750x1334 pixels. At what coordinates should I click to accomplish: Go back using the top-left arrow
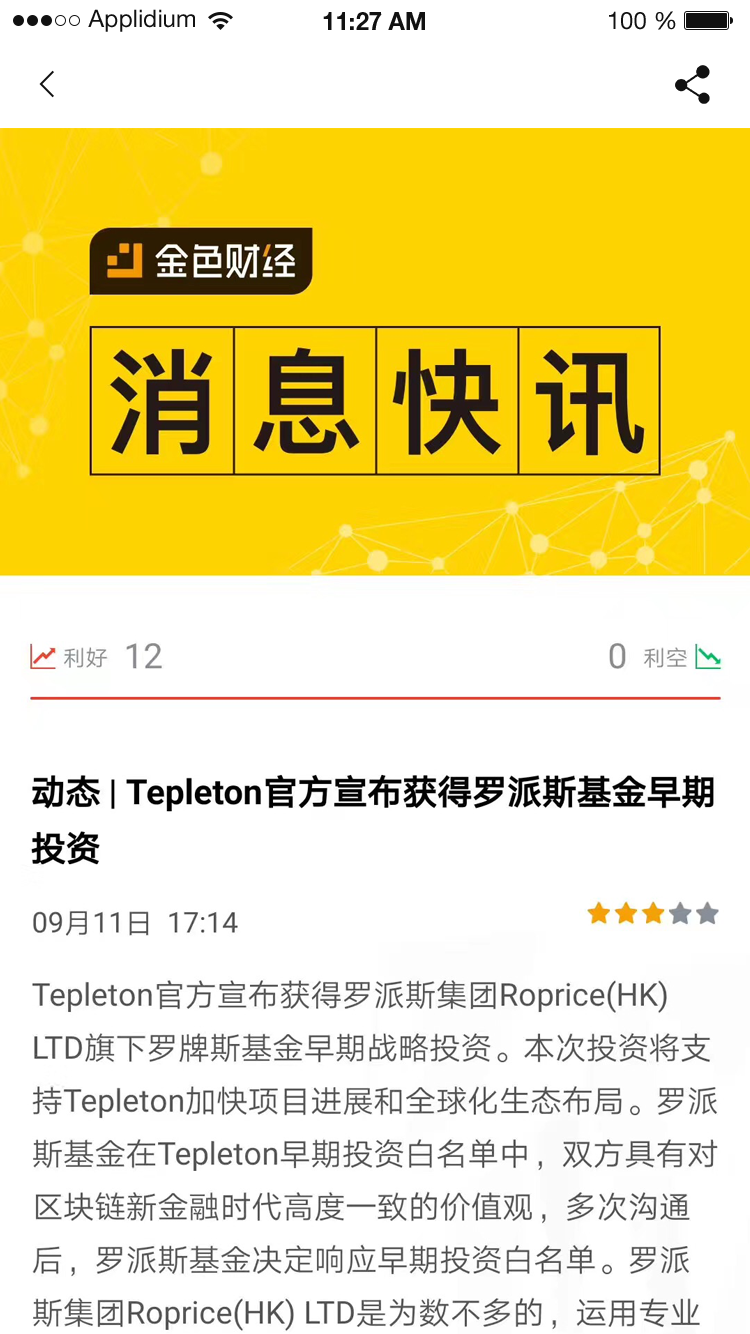click(x=47, y=85)
